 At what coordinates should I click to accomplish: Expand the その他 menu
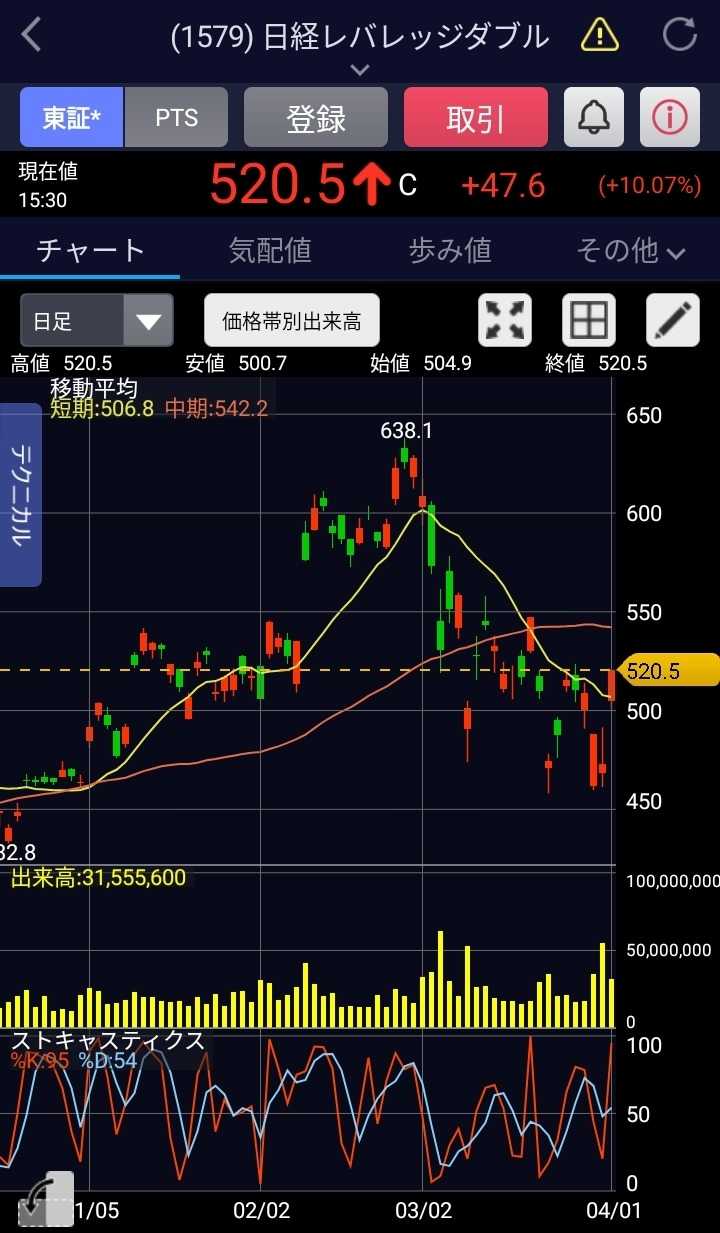(x=630, y=250)
